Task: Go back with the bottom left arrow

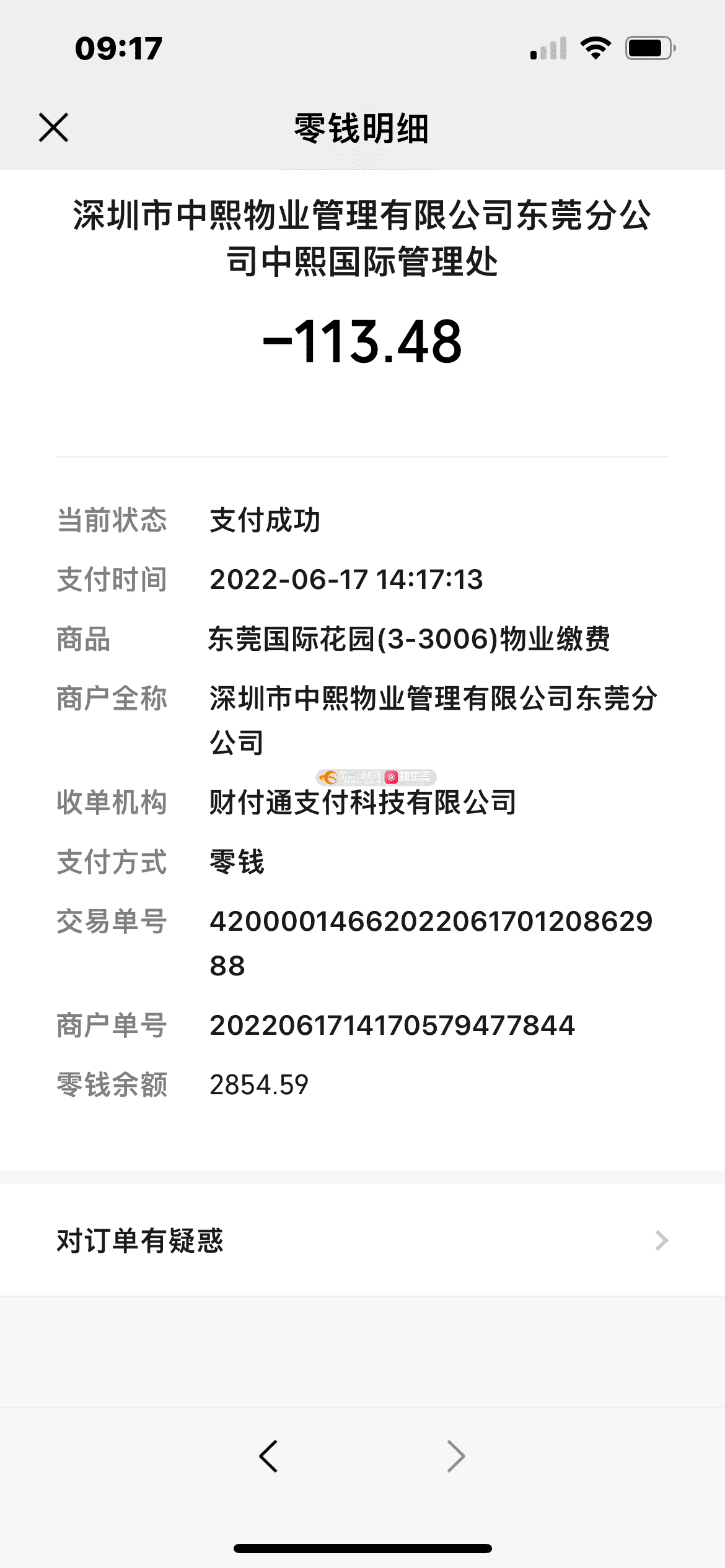Action: (x=268, y=1456)
